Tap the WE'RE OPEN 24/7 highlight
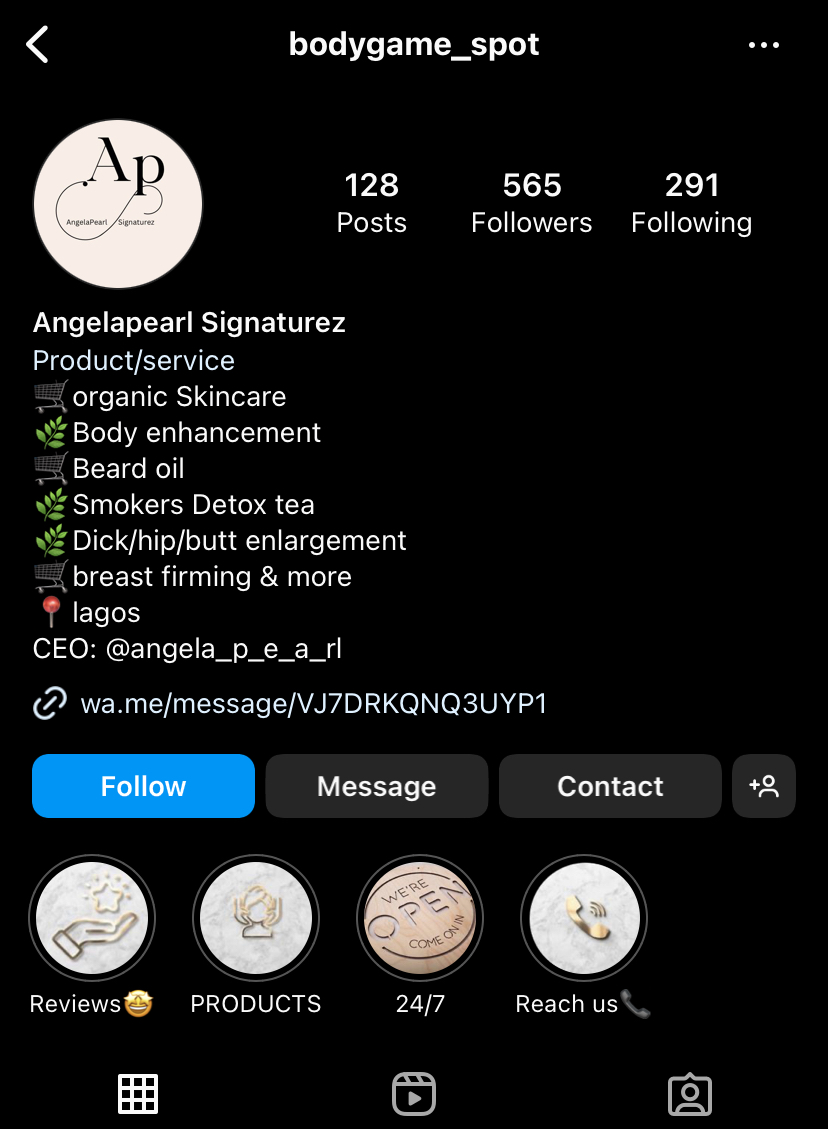828x1129 pixels. point(419,917)
